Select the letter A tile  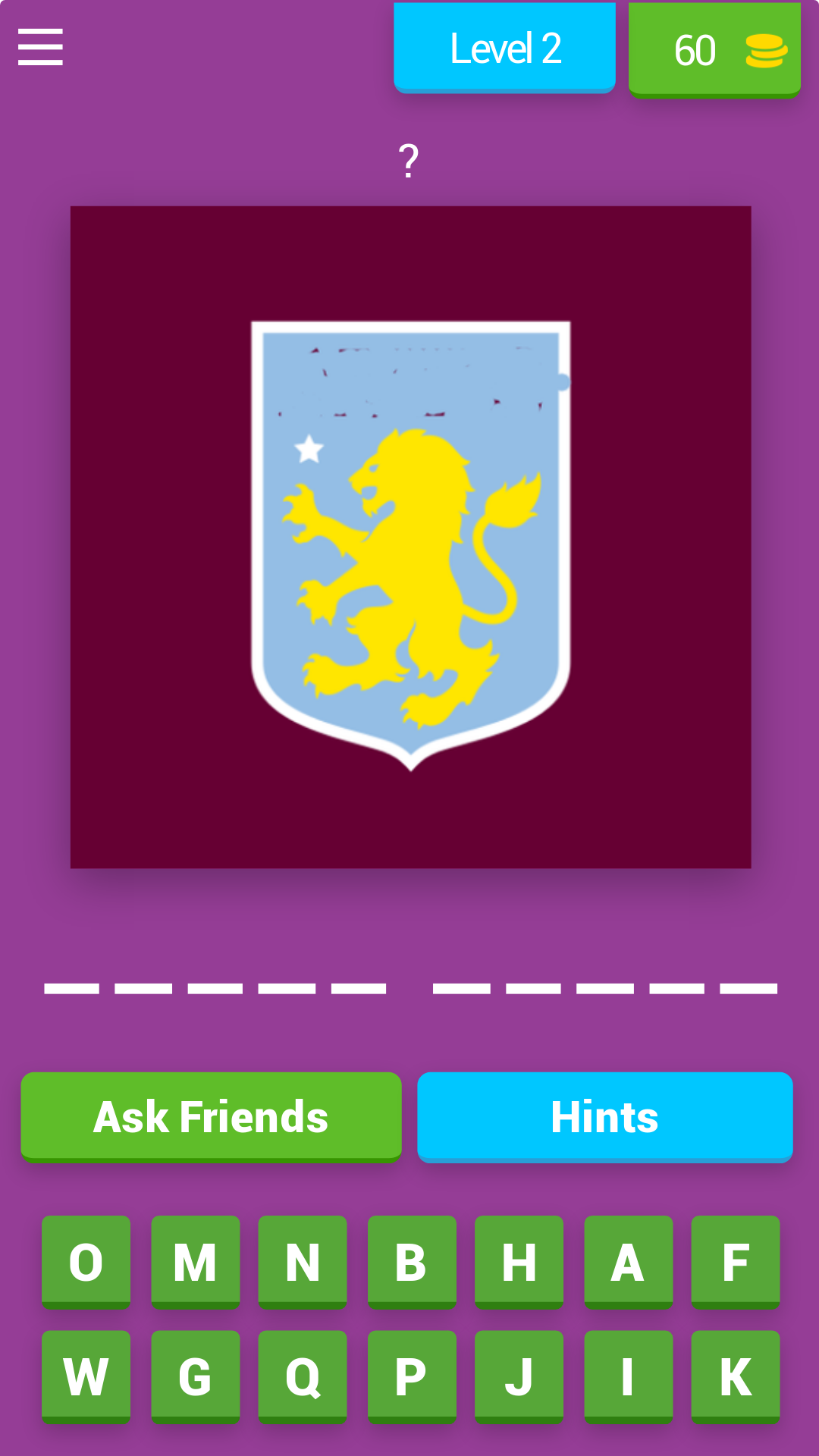[x=629, y=1263]
